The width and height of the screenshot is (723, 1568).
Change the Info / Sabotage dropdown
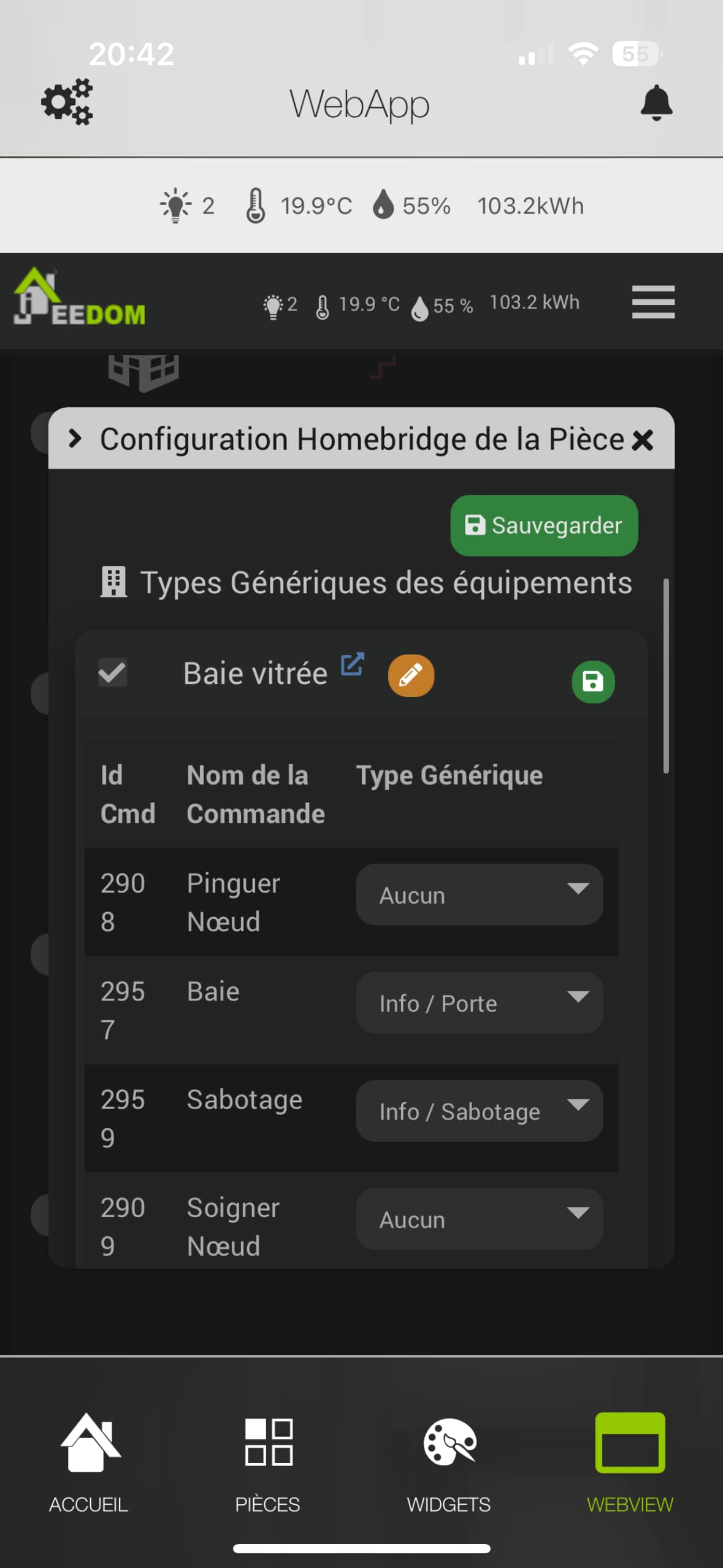[479, 1111]
